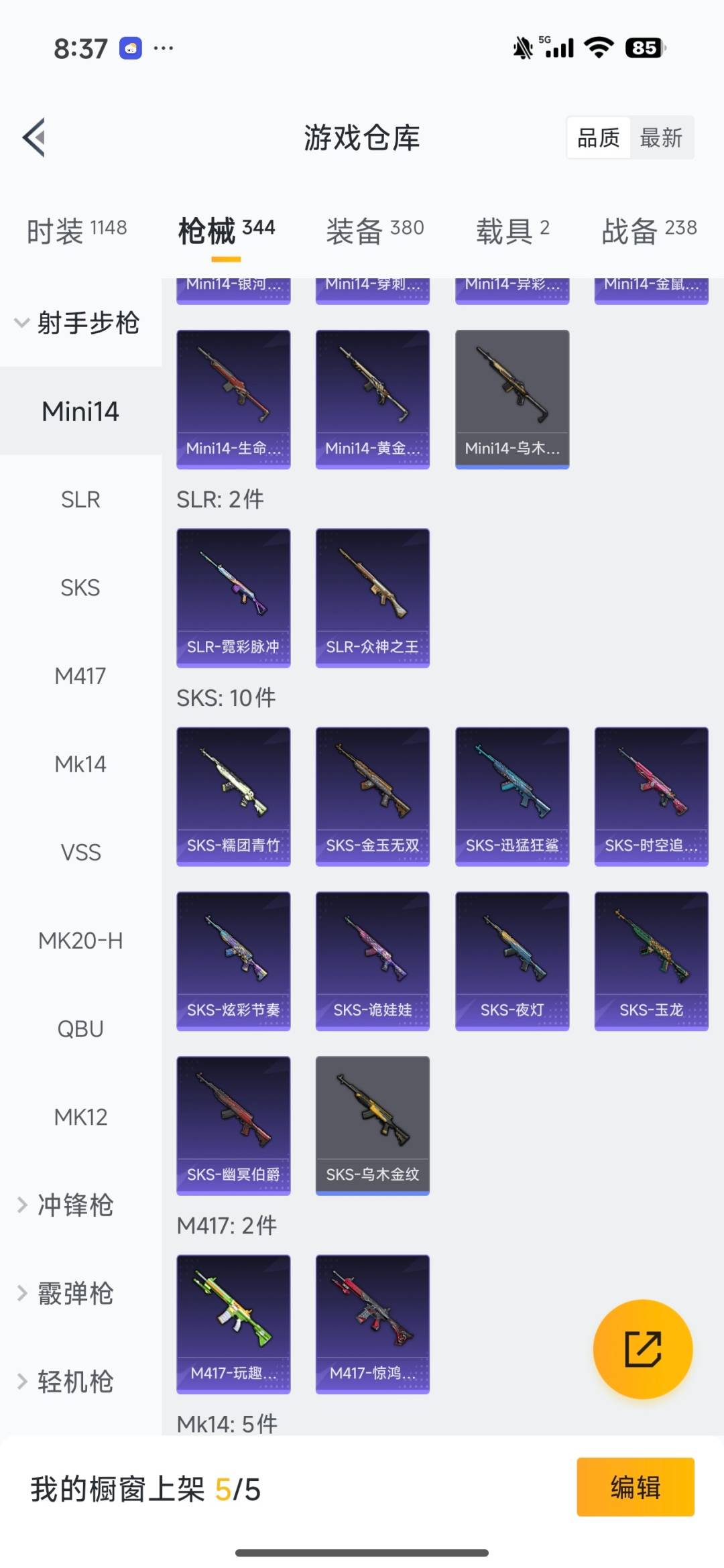Sort items by 品质

(x=598, y=138)
